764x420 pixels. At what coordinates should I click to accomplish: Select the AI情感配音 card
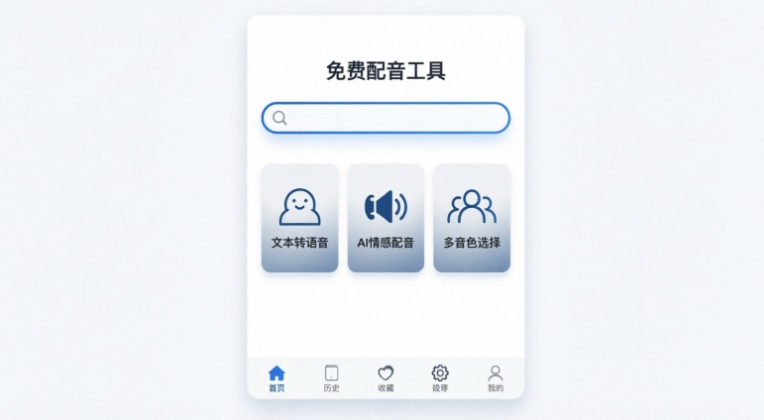click(x=386, y=218)
